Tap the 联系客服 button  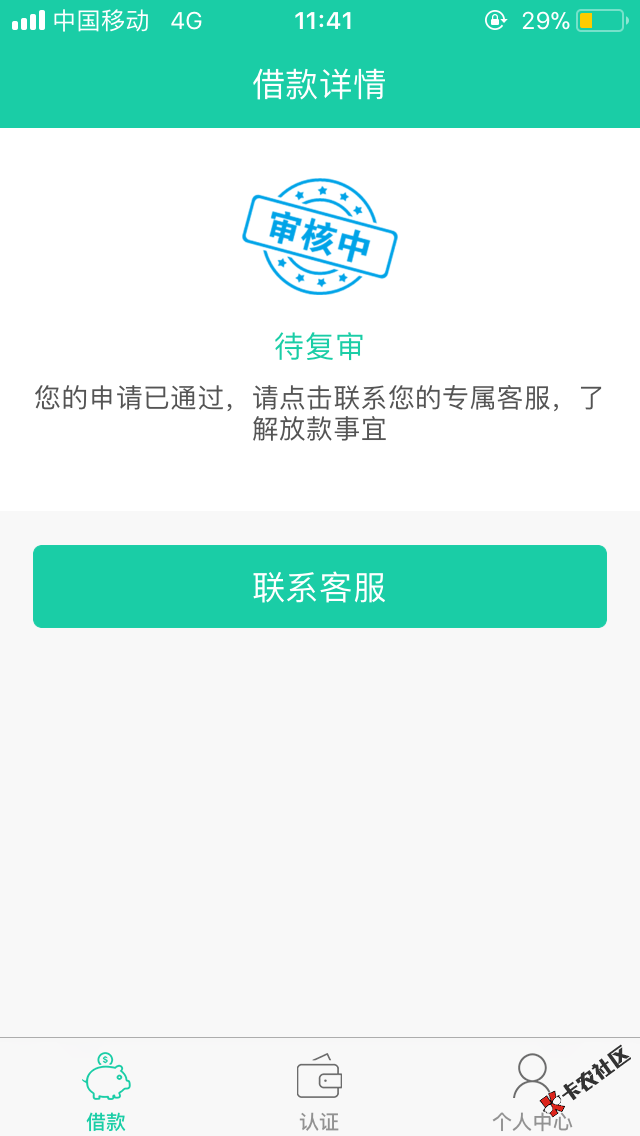pyautogui.click(x=320, y=587)
